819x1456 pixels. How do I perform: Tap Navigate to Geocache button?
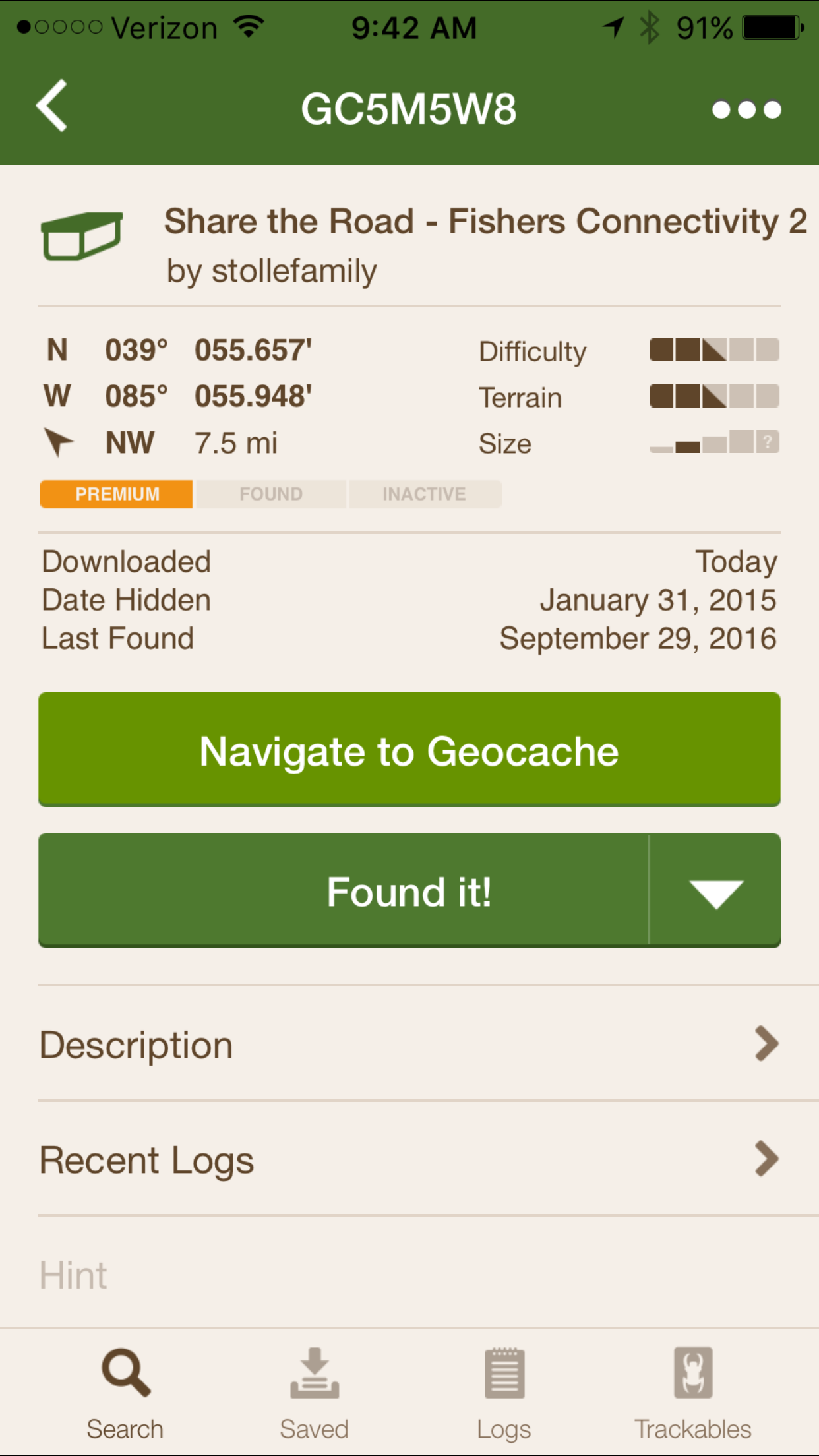[409, 750]
